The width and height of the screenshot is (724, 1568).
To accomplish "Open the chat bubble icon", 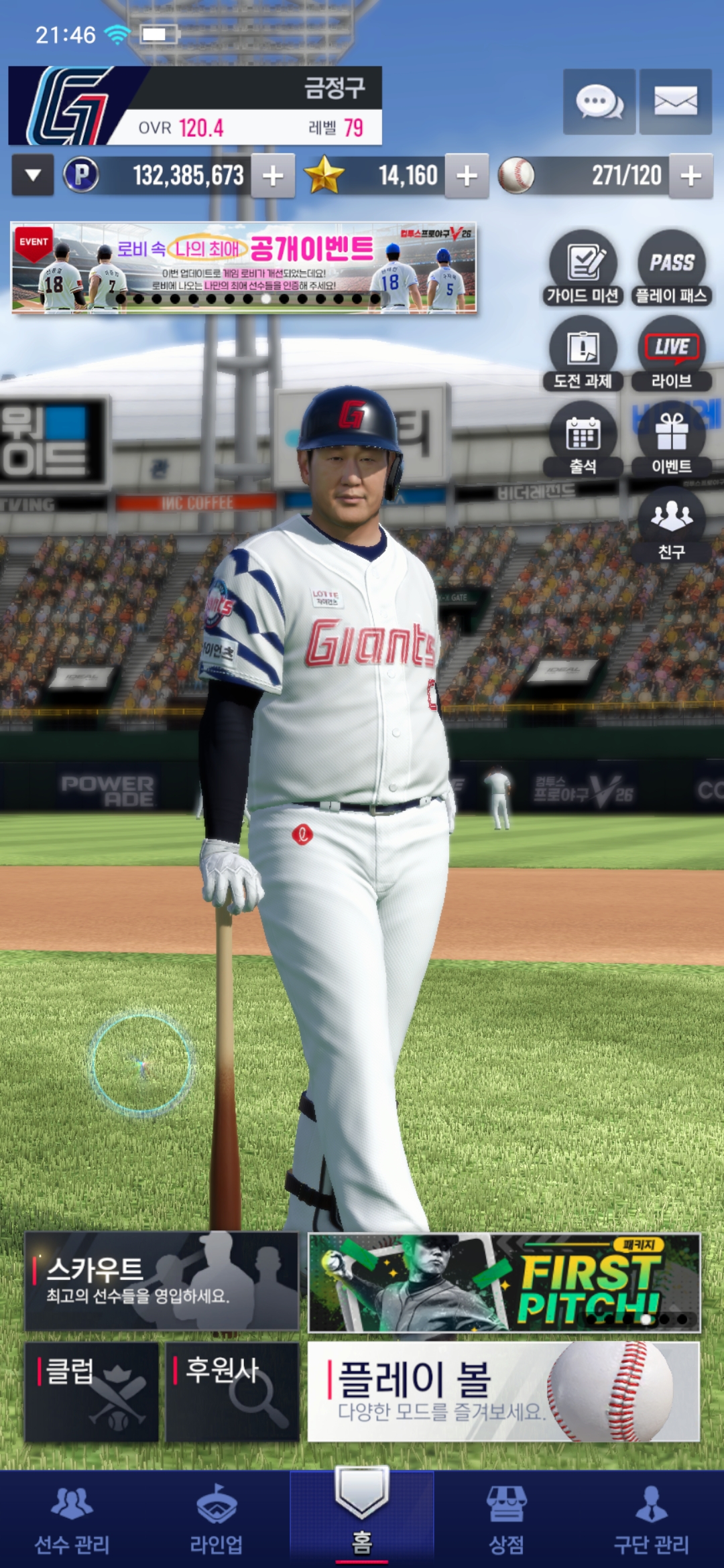I will coord(599,102).
